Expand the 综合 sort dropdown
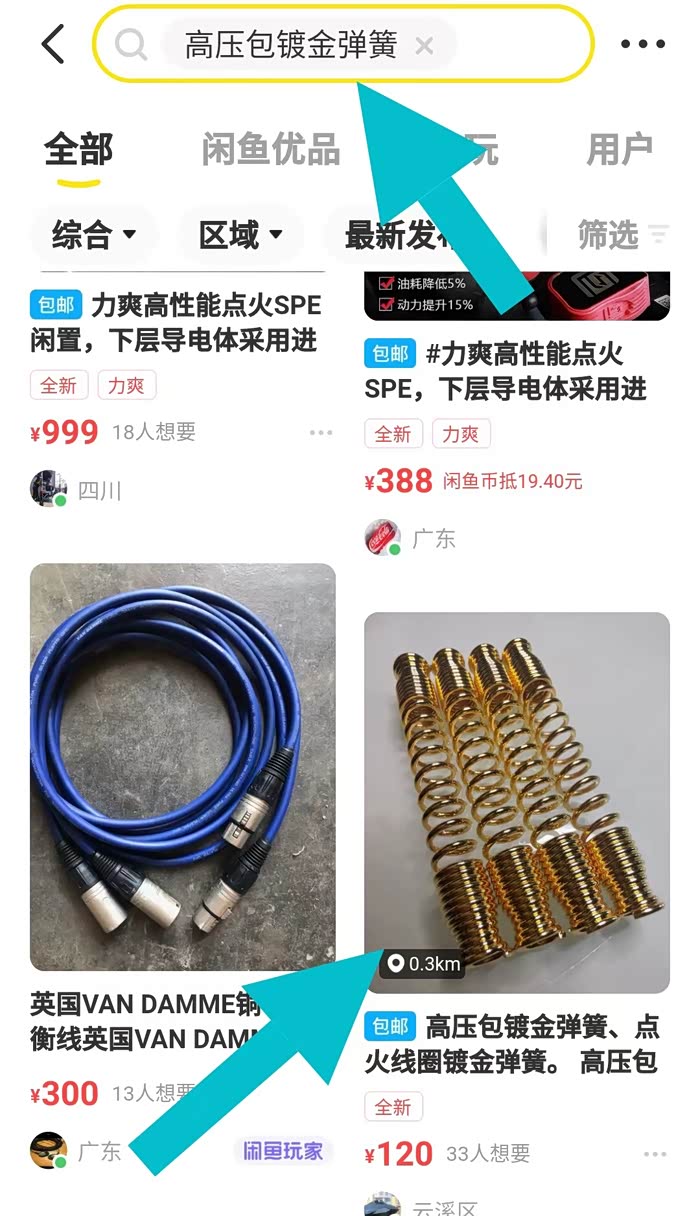 (94, 236)
